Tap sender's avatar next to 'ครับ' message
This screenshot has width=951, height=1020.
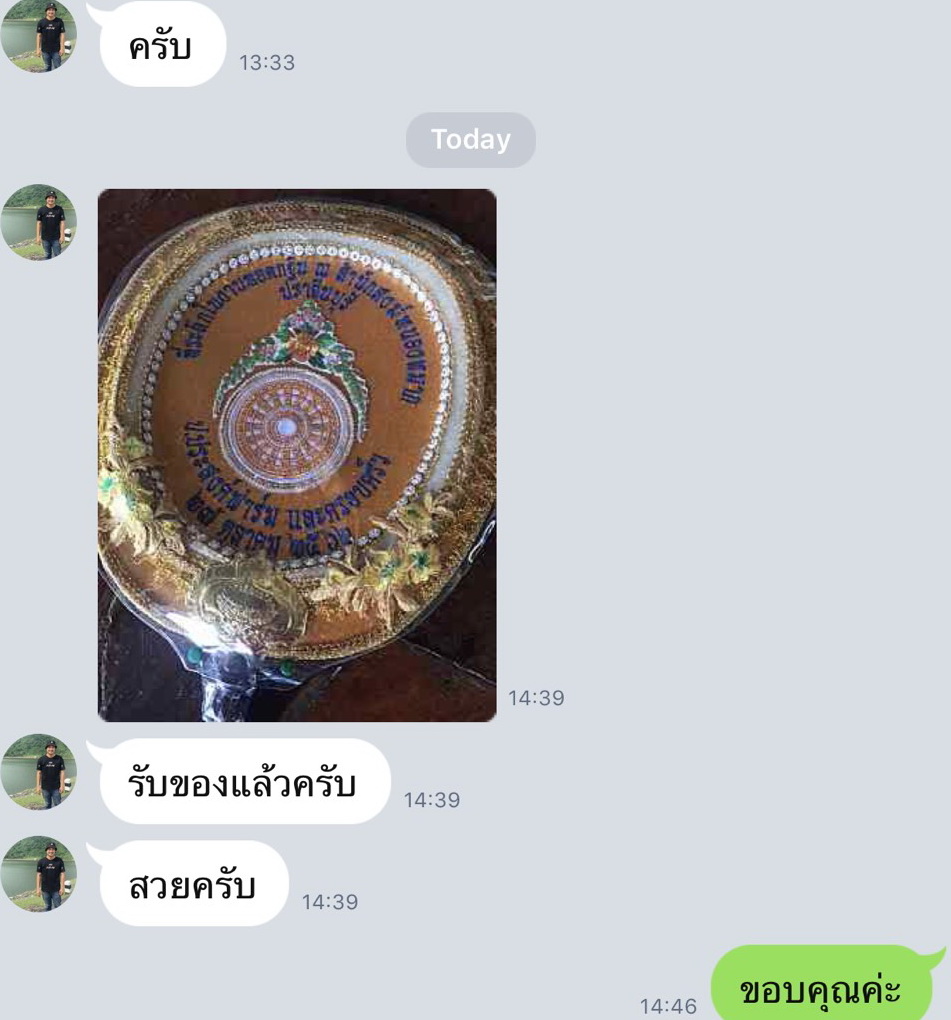pyautogui.click(x=39, y=34)
